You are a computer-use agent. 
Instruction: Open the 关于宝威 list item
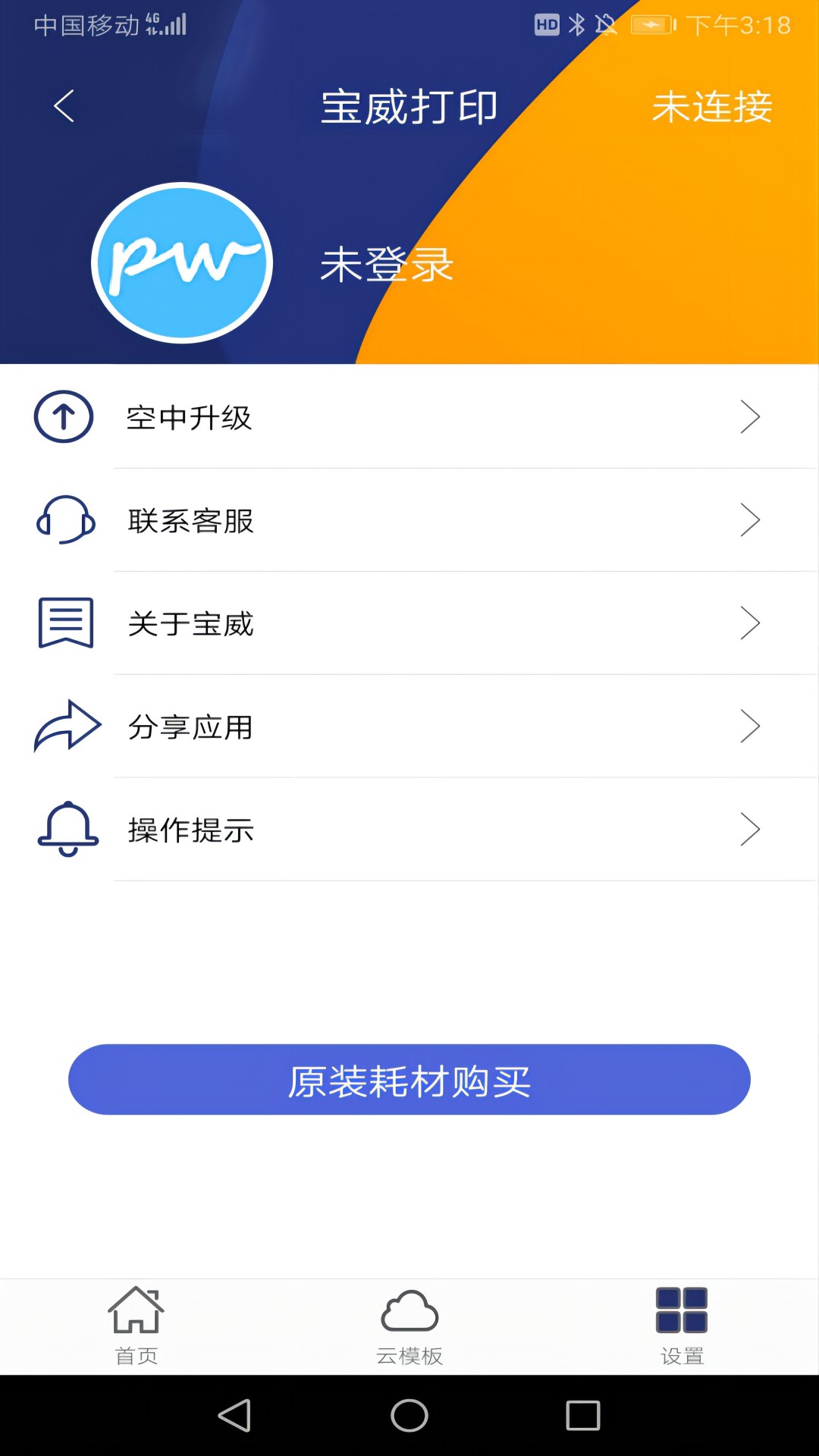tap(409, 624)
